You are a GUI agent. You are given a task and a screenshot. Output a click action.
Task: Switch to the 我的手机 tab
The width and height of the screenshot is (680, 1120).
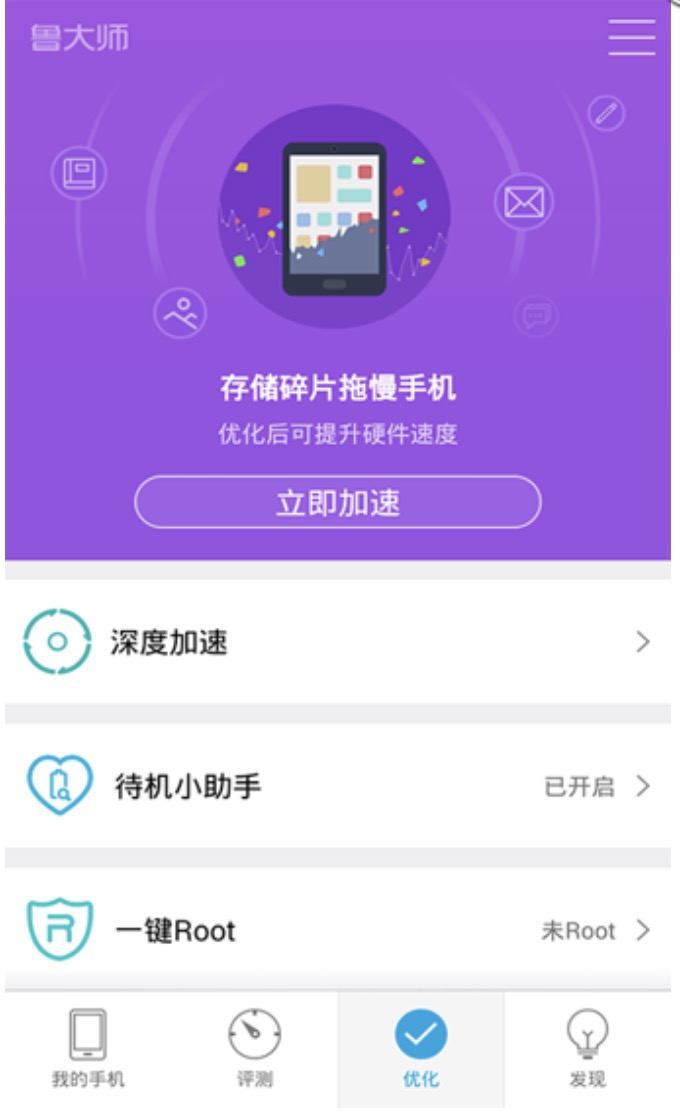(x=88, y=1049)
